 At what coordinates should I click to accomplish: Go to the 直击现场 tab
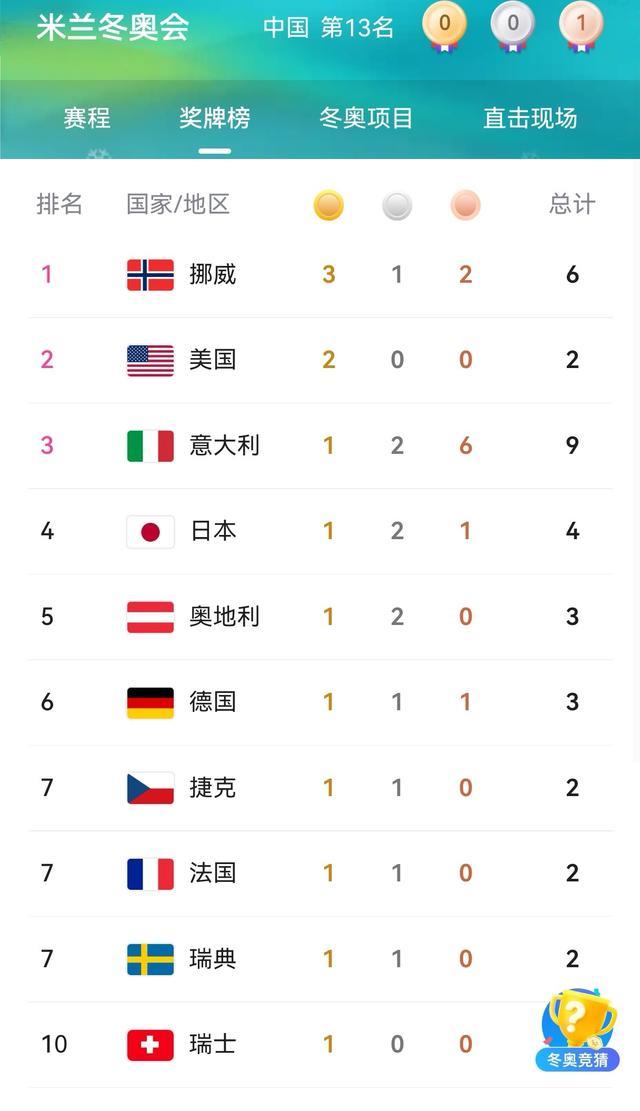[x=530, y=118]
